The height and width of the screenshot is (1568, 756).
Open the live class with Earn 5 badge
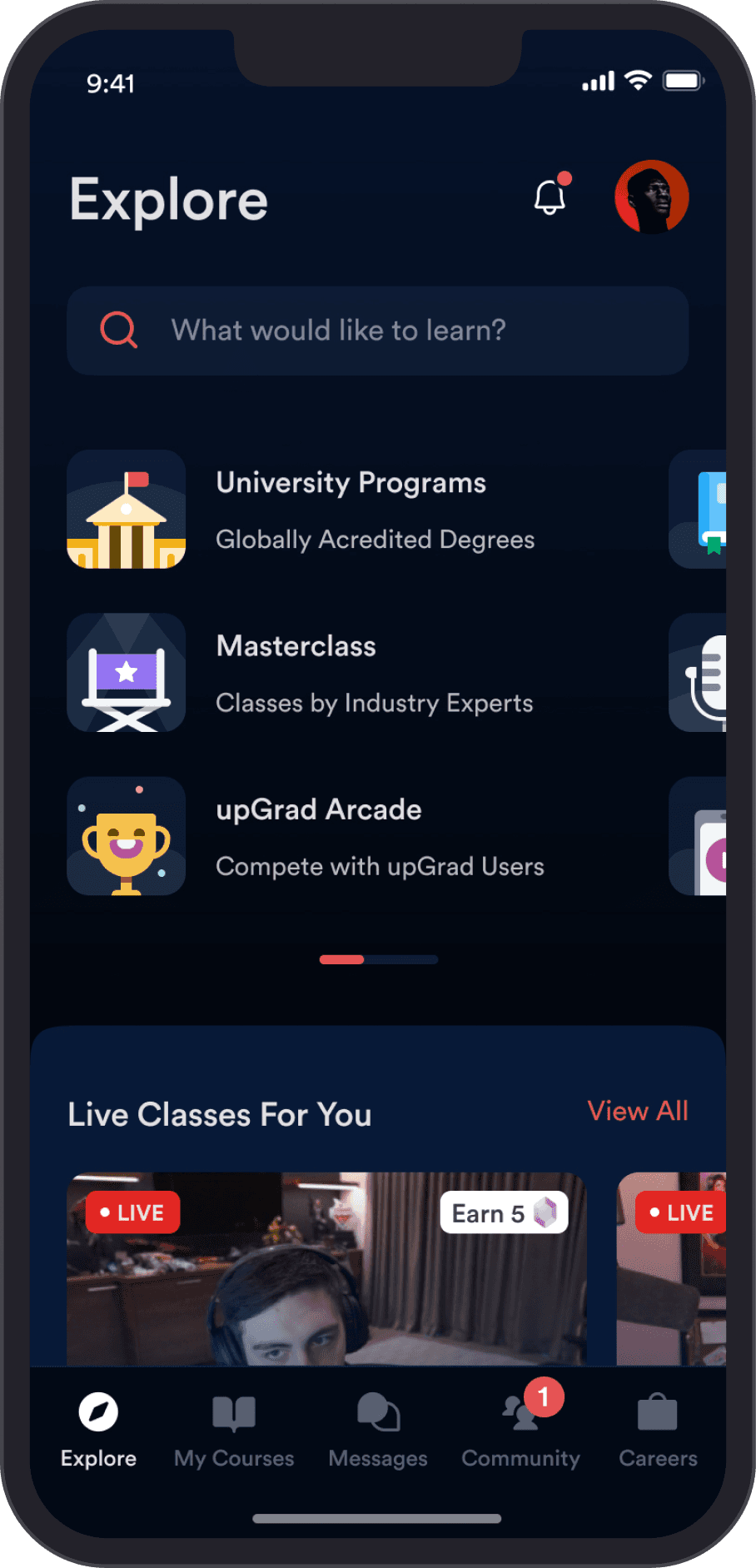(326, 1268)
